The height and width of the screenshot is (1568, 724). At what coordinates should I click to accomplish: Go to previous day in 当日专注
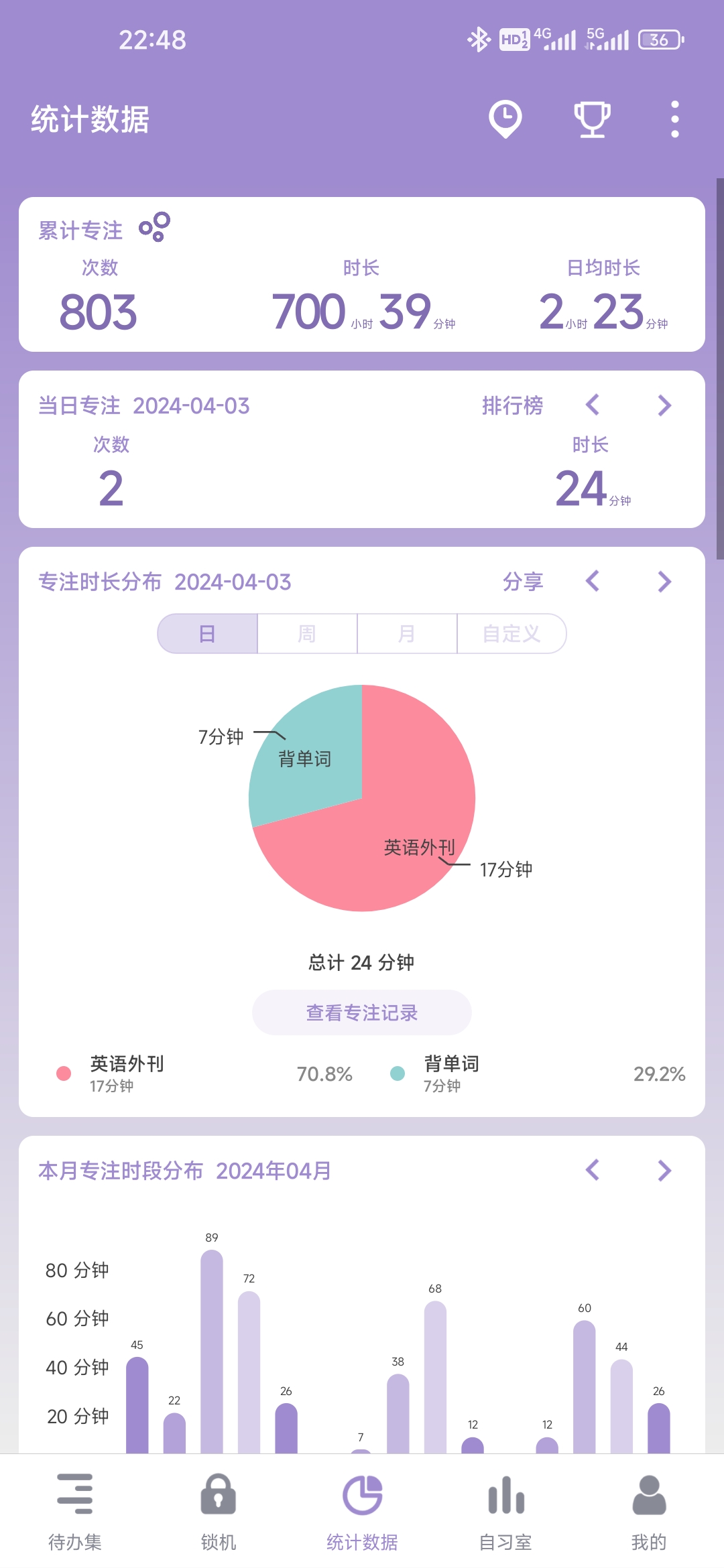coord(593,405)
